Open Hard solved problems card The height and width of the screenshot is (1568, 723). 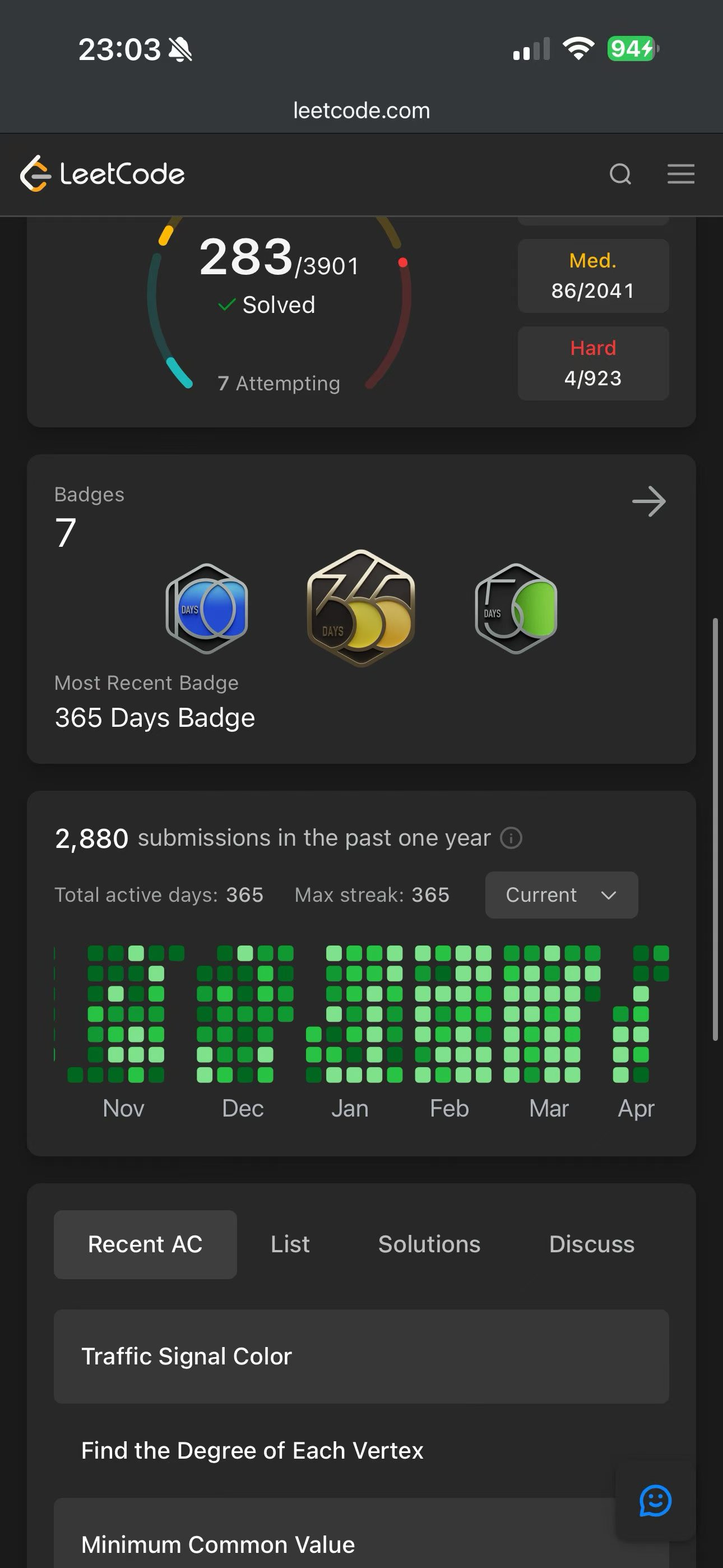(x=593, y=363)
